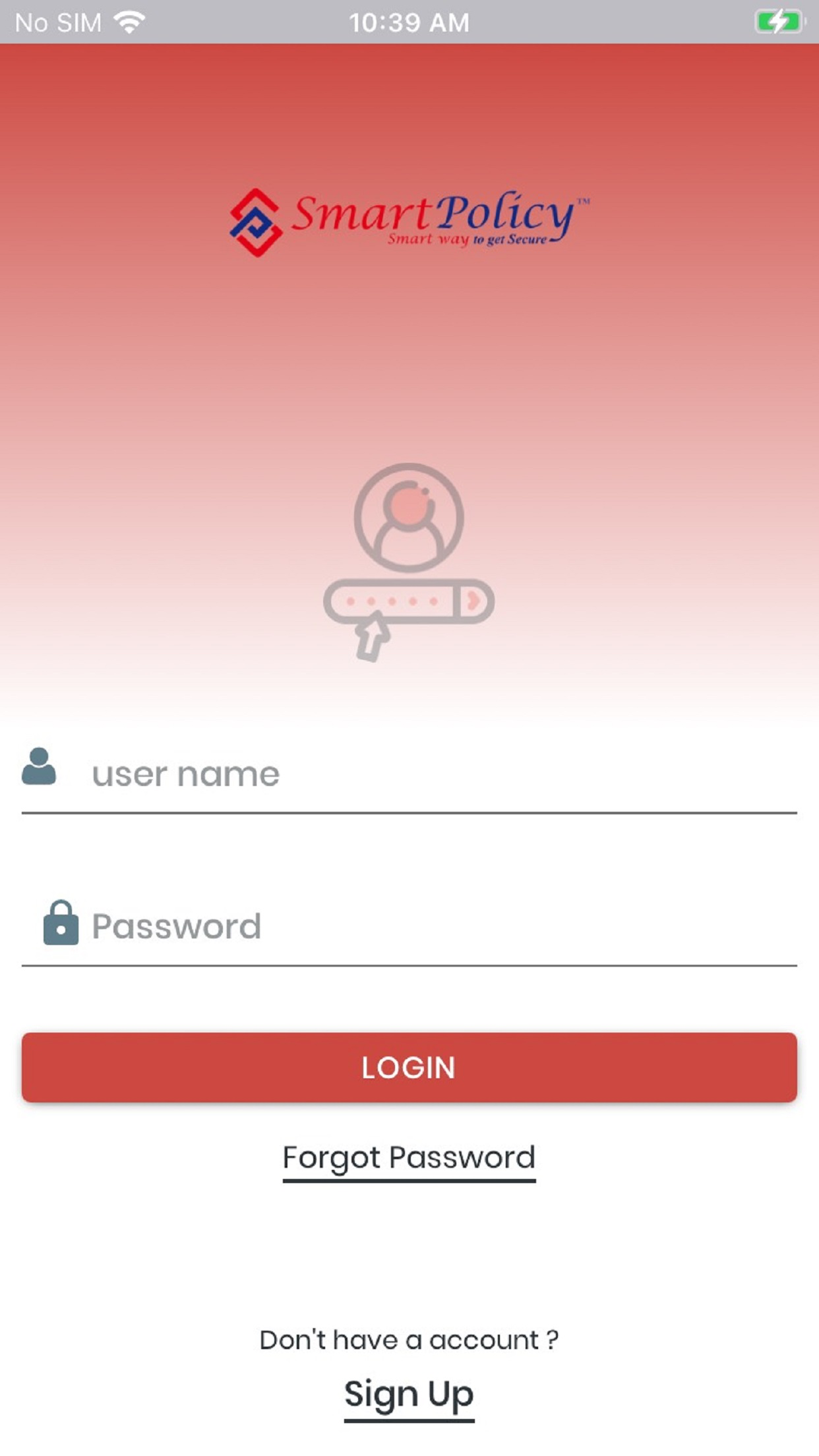Viewport: 819px width, 1456px height.
Task: Open the Forgot Password page
Action: point(409,1158)
